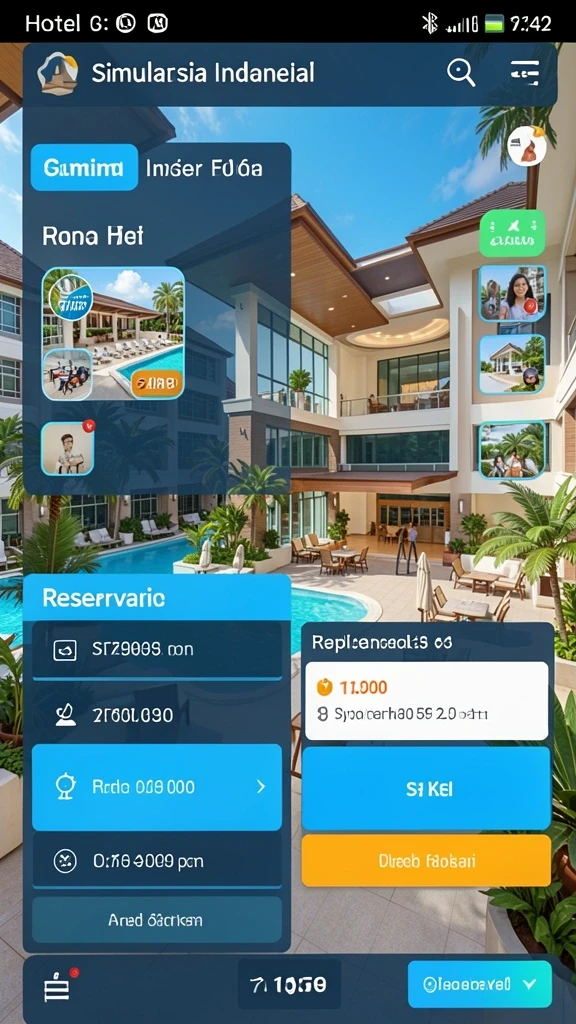This screenshot has height=1024, width=576.
Task: Open the thumbnail showing a woman
Action: (x=513, y=293)
